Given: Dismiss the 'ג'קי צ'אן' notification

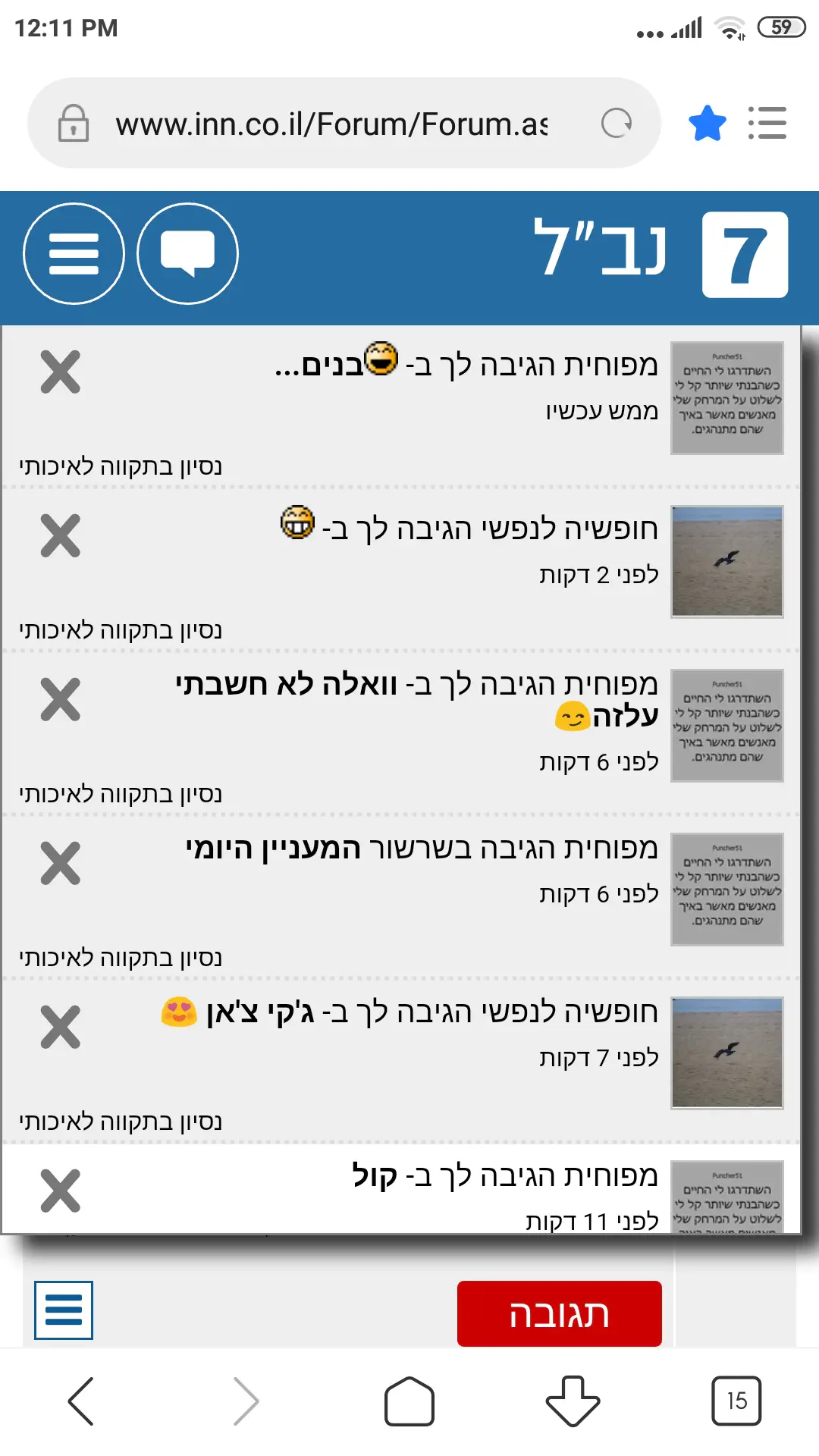Looking at the screenshot, I should (x=61, y=1028).
